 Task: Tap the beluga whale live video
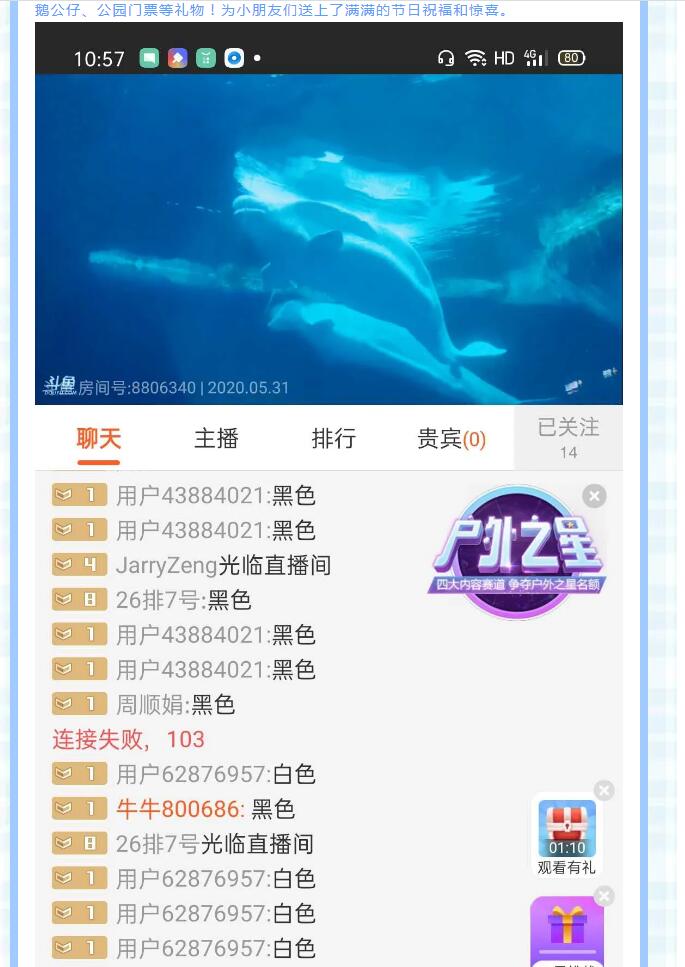pyautogui.click(x=328, y=240)
